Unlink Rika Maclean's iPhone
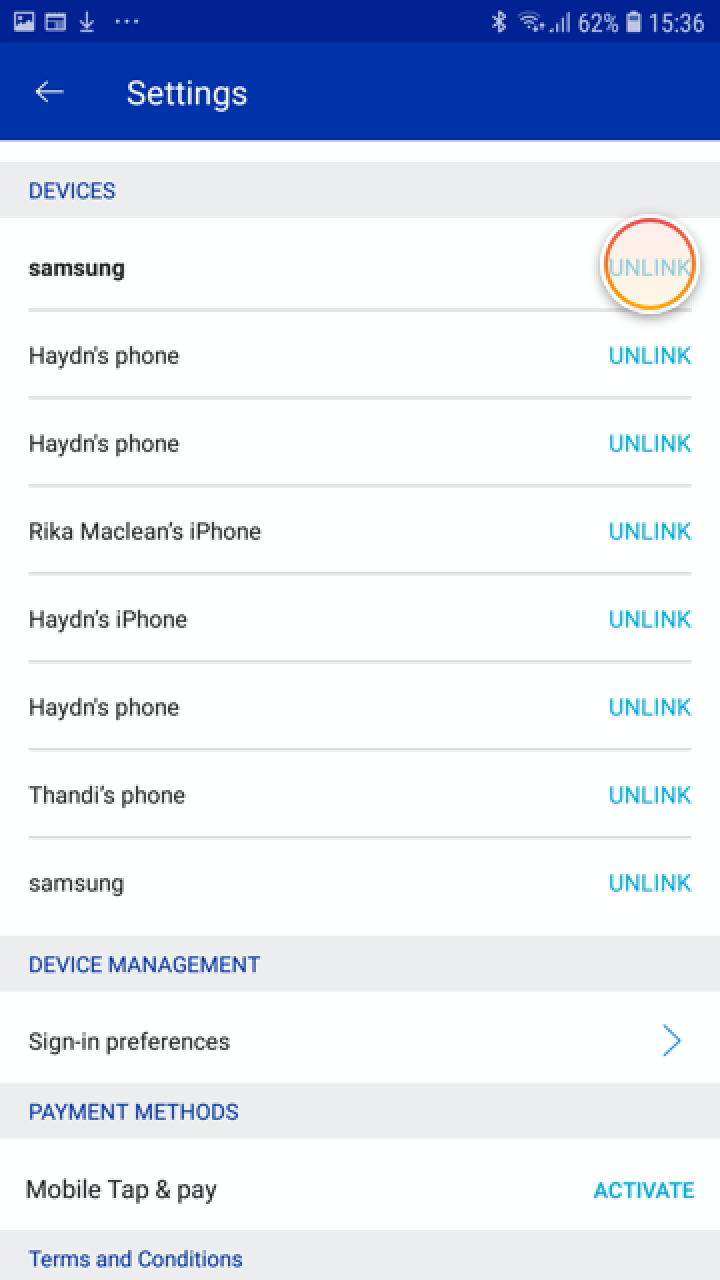 point(649,531)
